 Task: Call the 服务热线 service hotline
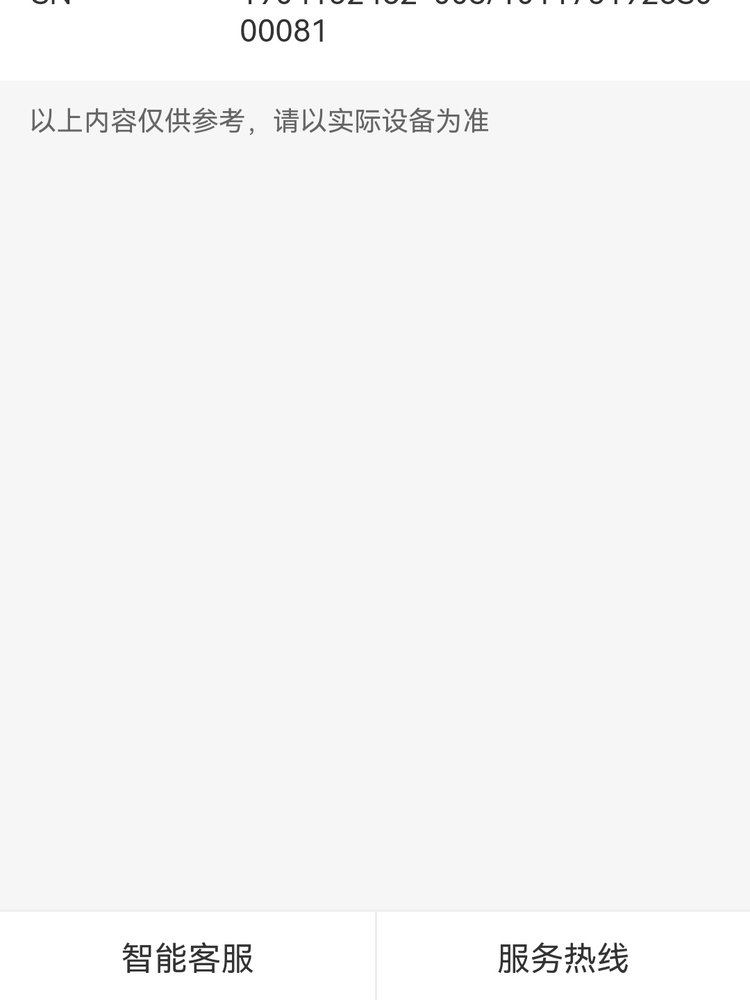click(563, 958)
